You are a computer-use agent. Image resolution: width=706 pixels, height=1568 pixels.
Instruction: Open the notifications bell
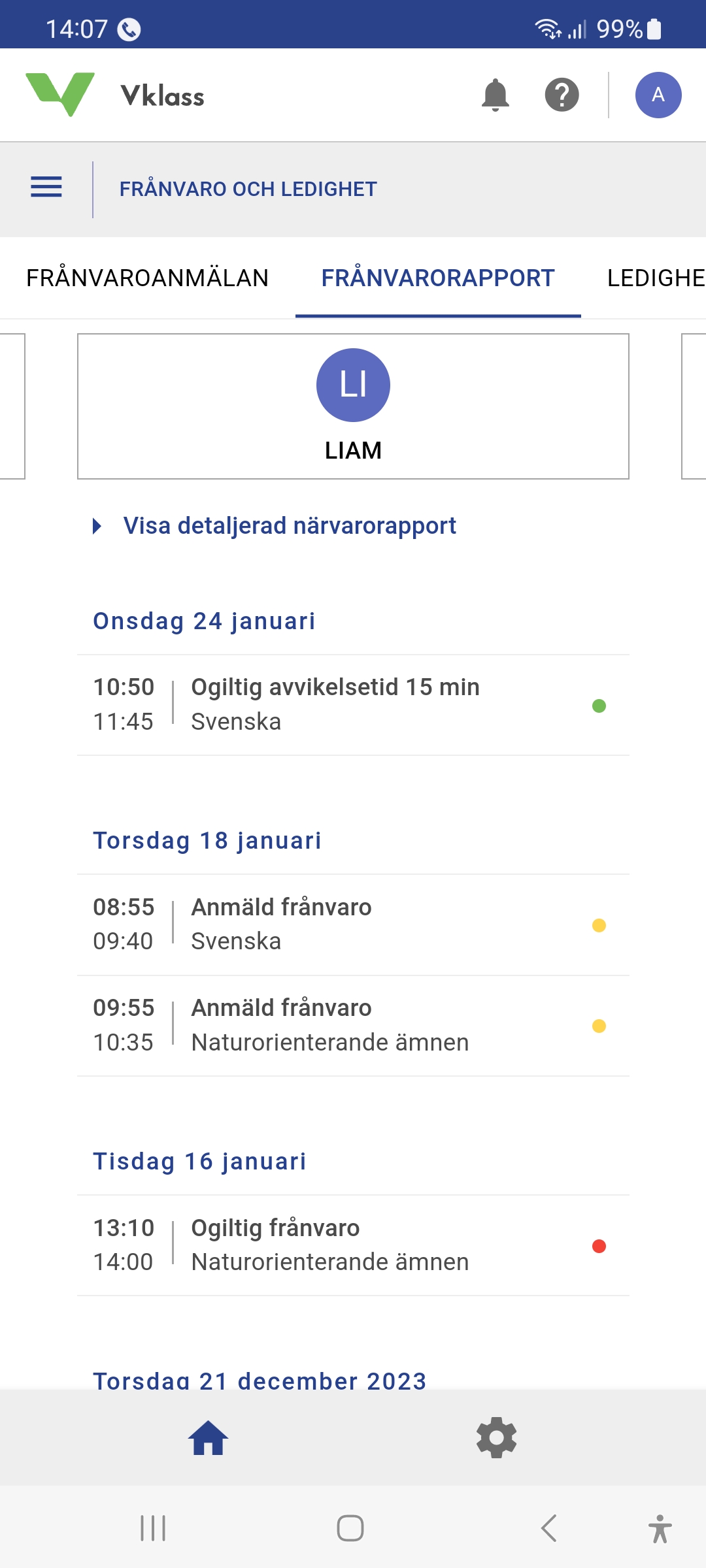click(495, 95)
